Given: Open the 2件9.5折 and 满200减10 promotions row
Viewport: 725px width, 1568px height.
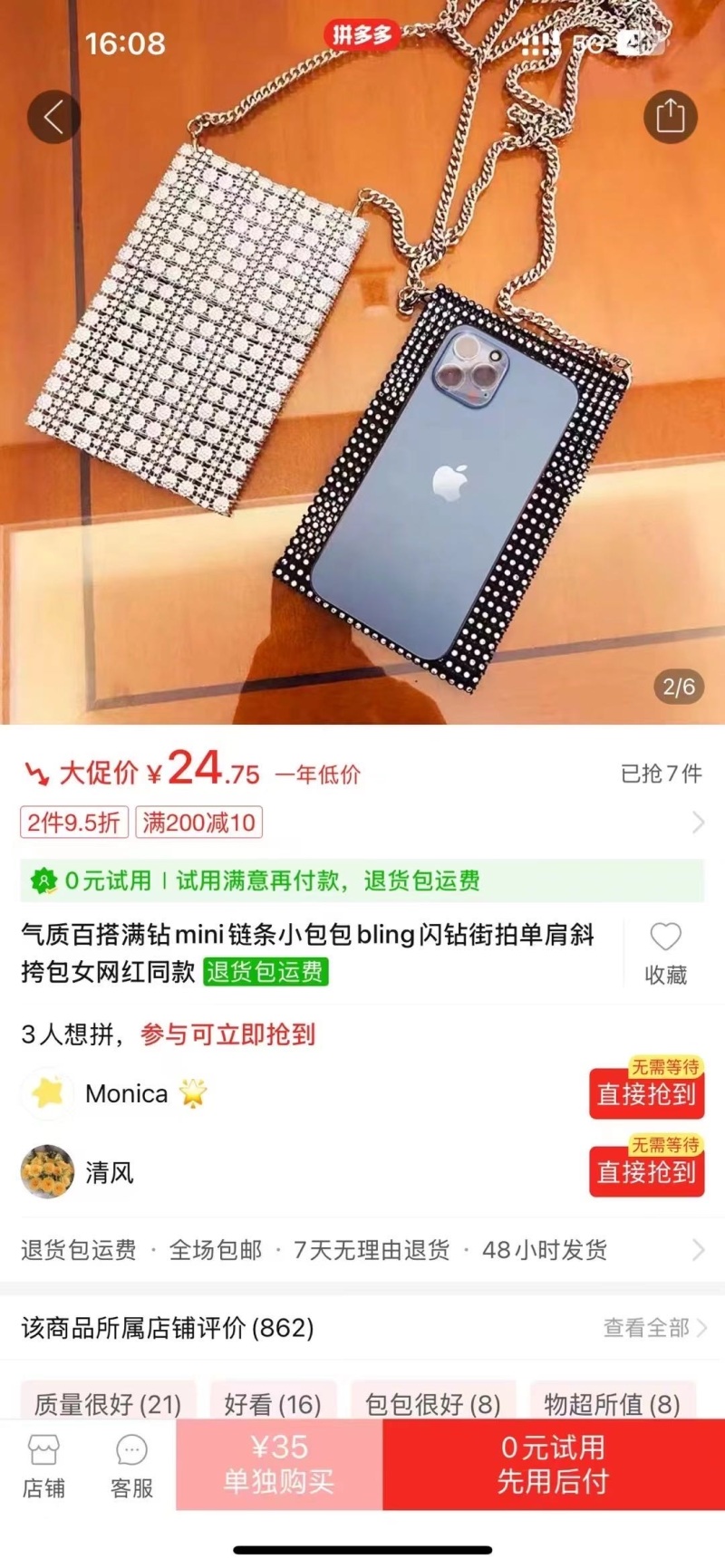Looking at the screenshot, I should coord(362,822).
